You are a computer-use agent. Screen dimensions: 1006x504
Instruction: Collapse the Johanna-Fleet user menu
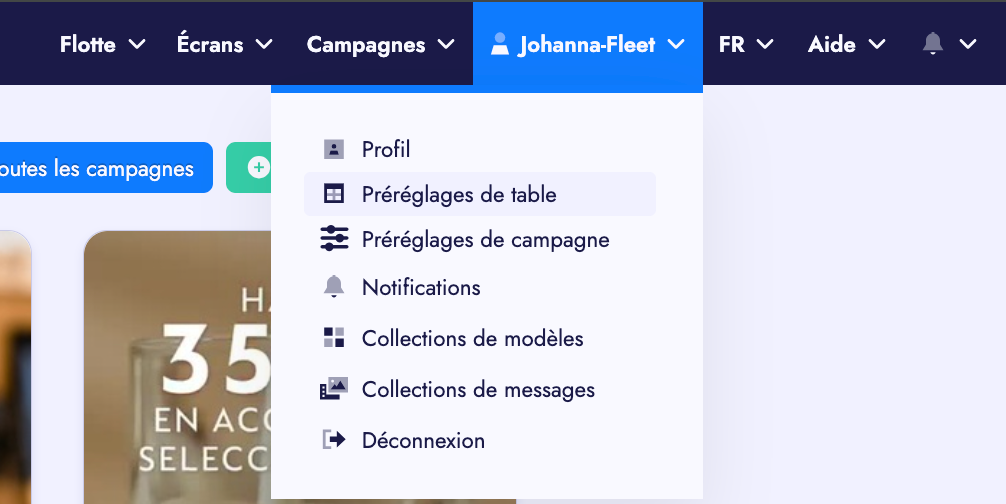coord(587,45)
